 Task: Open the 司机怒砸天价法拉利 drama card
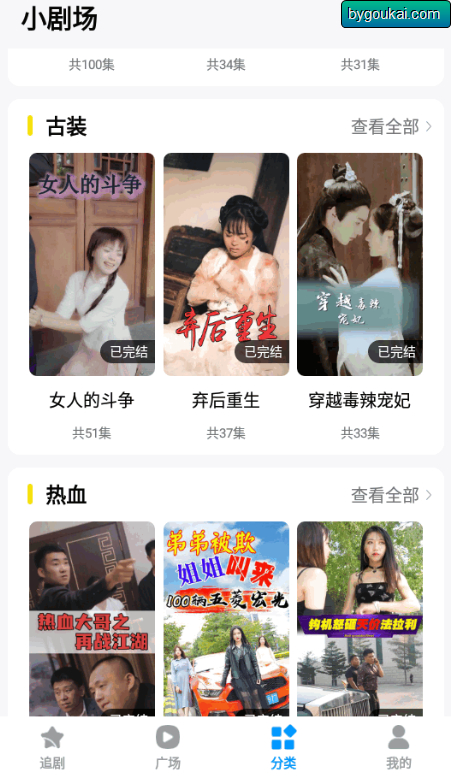360,619
